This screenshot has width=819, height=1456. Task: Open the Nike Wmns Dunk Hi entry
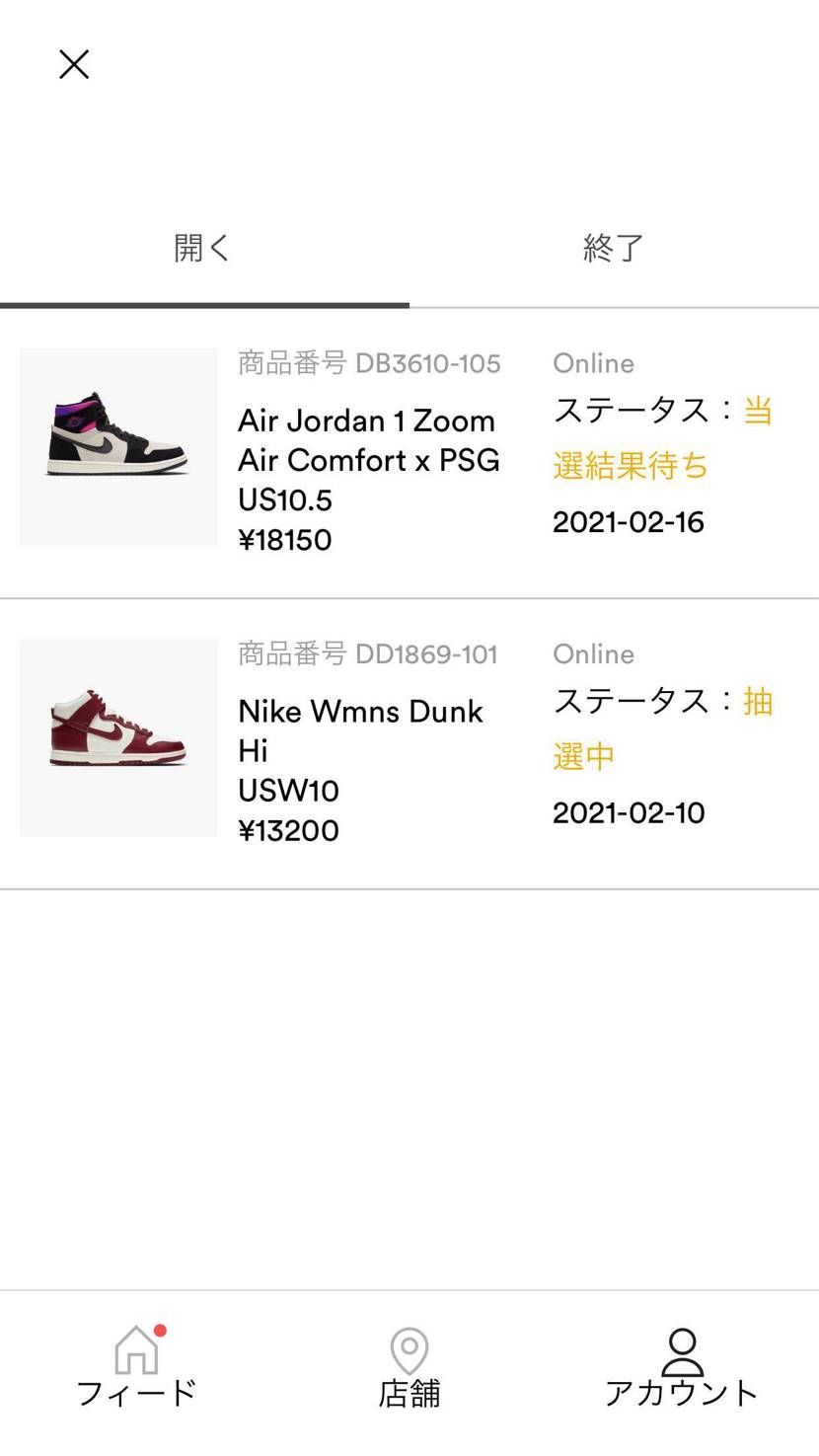(360, 730)
